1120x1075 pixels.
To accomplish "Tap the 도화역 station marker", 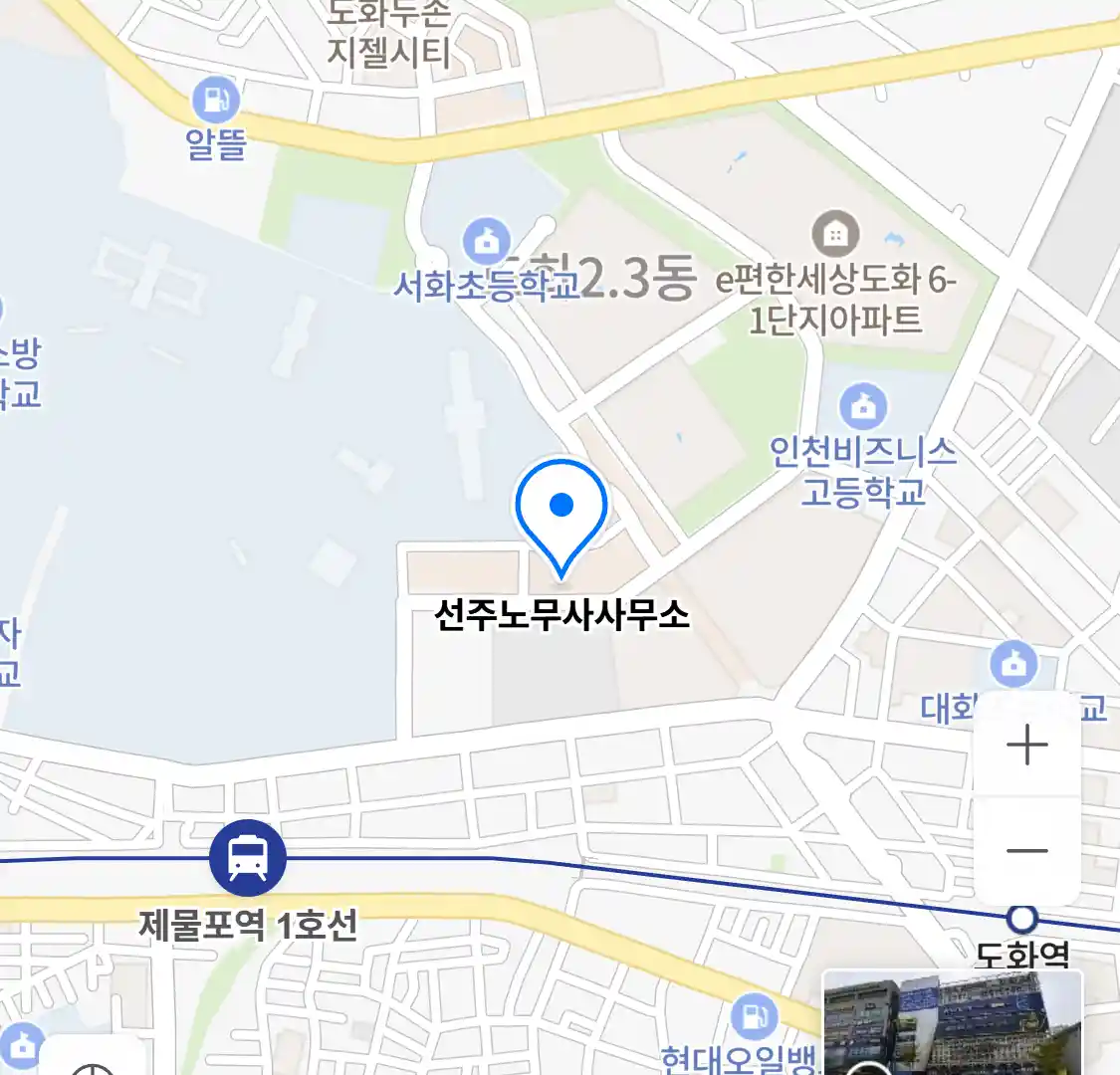I will pos(1022,917).
